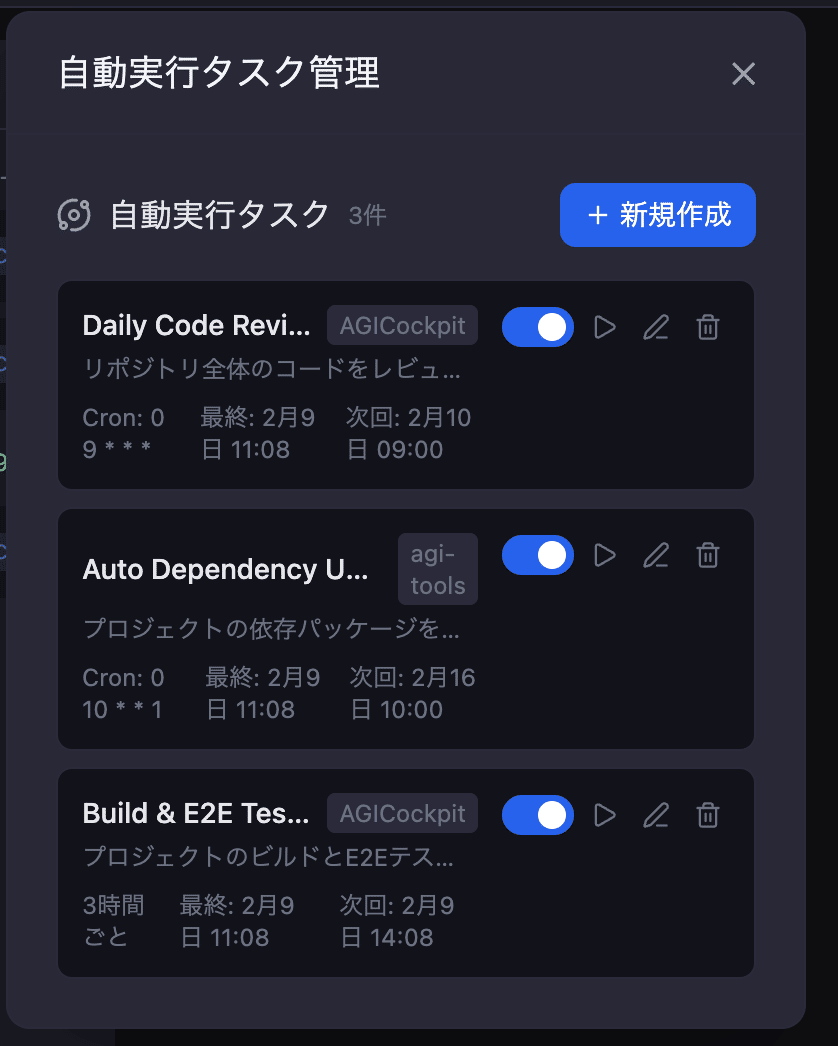Image resolution: width=838 pixels, height=1046 pixels.
Task: Turn off the Auto Dependency Update toggle
Action: [538, 555]
